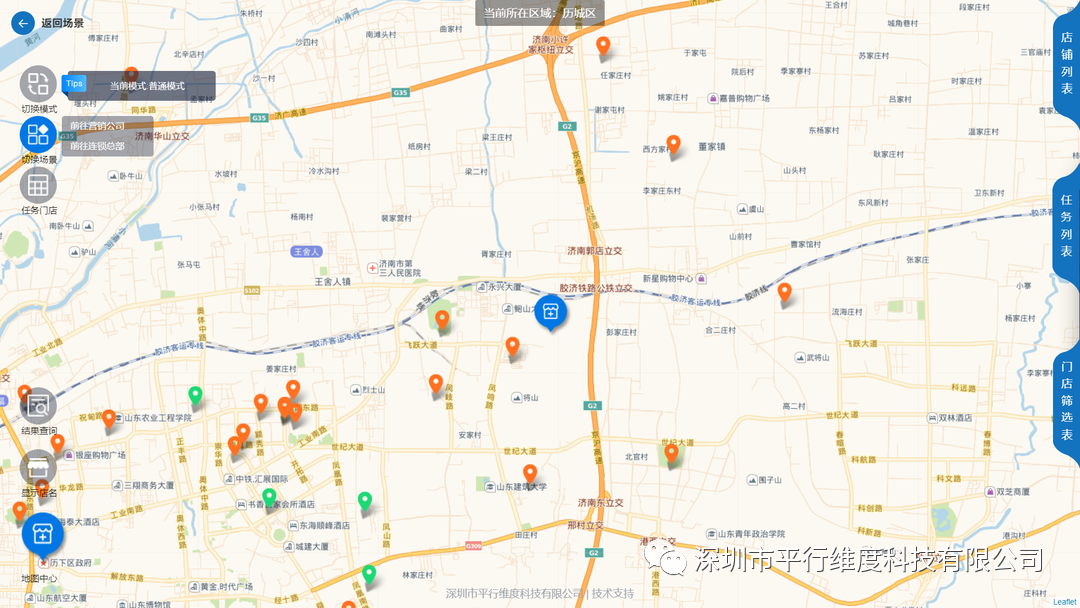
Task: Toggle 显示店名 store names
Action: tap(38, 468)
